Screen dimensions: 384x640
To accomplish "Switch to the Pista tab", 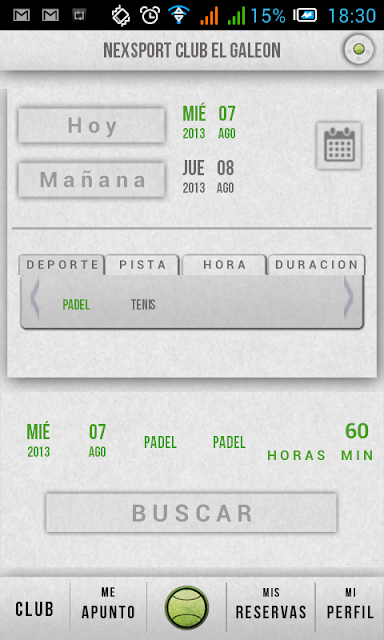I will click(142, 265).
